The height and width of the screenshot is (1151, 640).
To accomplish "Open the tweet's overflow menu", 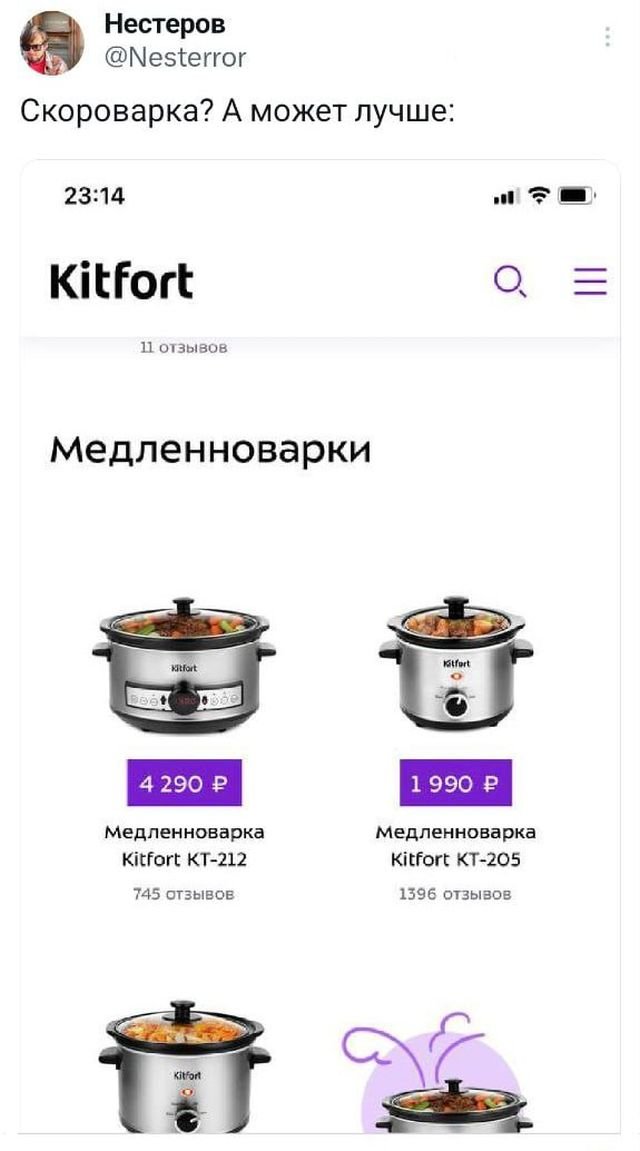I will (608, 38).
